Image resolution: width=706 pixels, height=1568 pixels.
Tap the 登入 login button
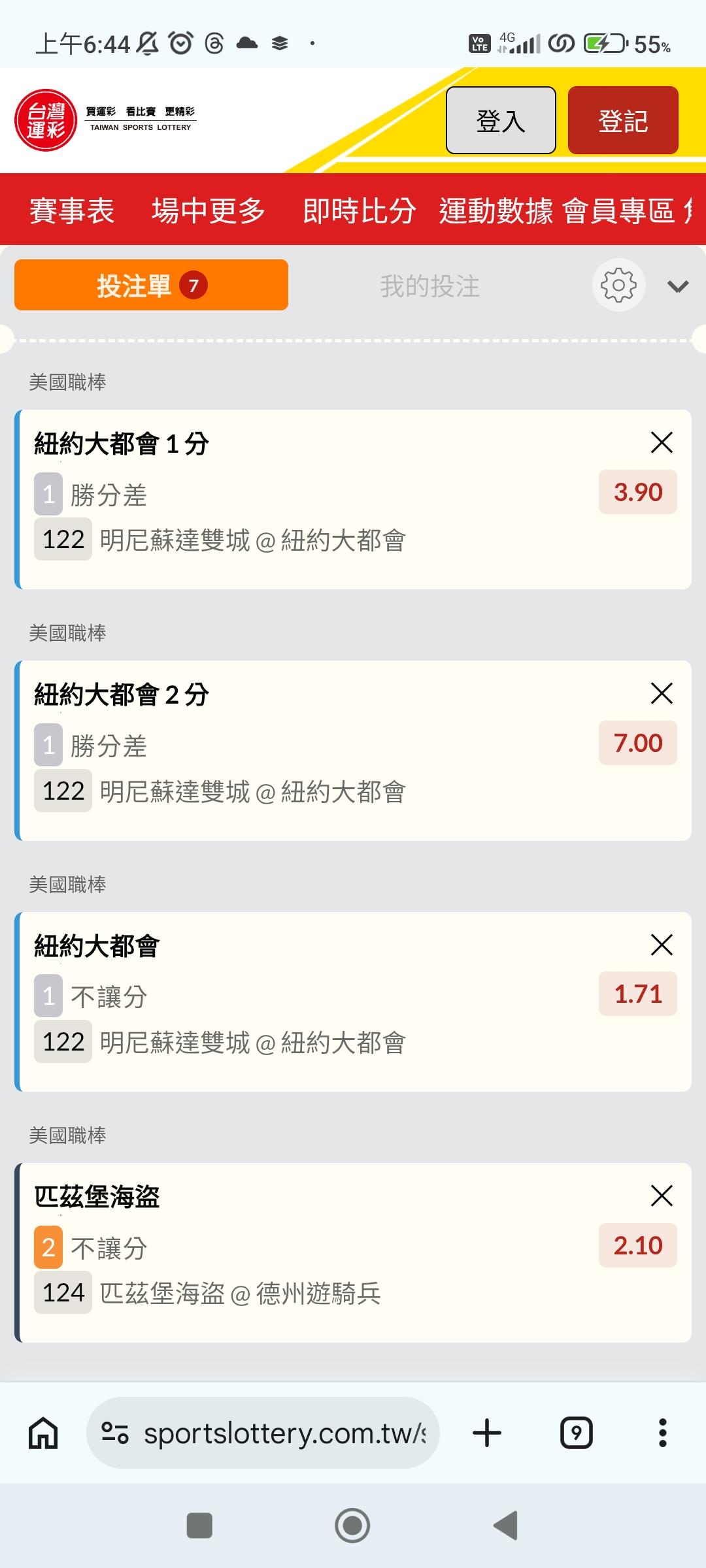(501, 121)
